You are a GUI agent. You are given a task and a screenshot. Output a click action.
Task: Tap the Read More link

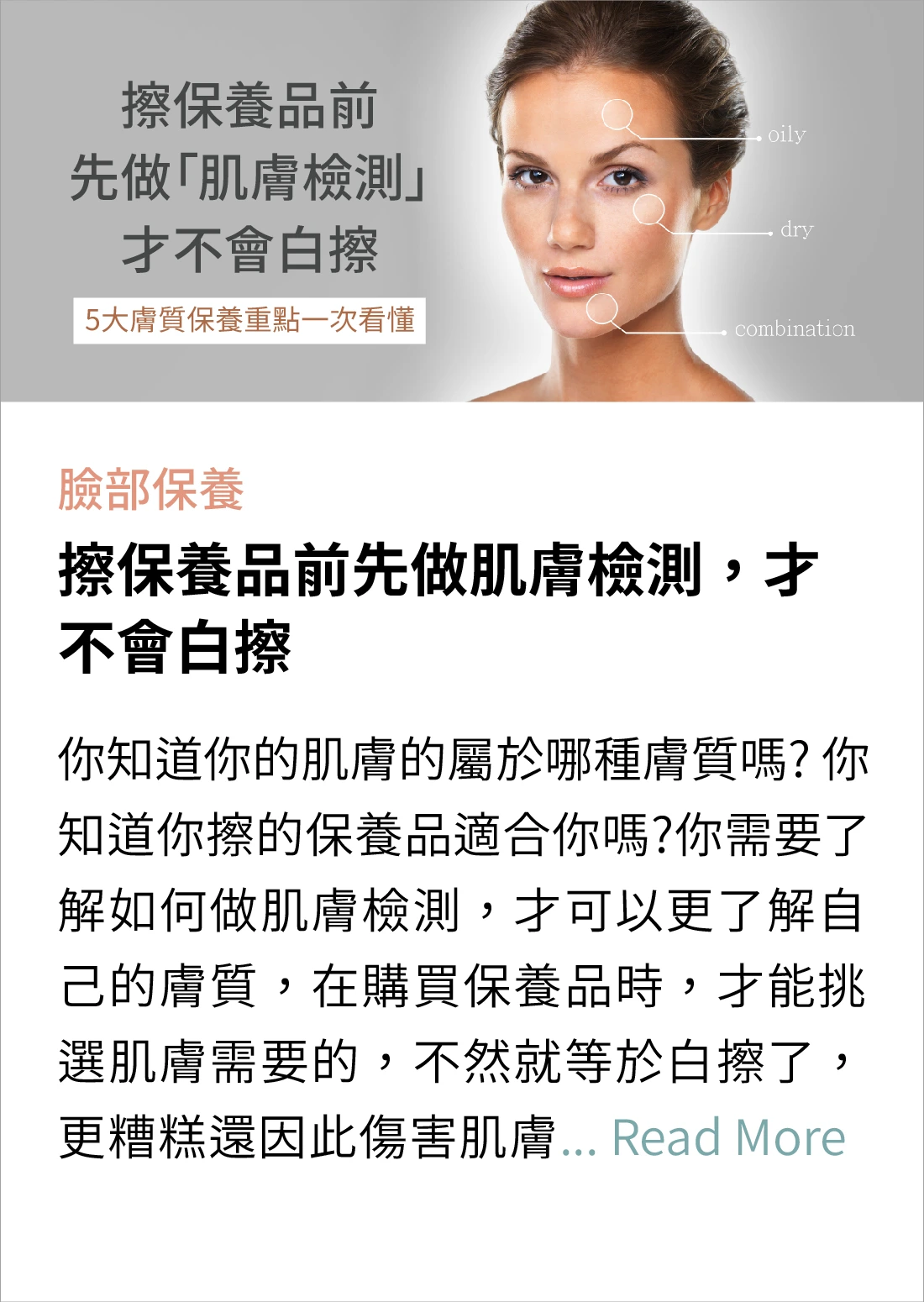pyautogui.click(x=727, y=1138)
